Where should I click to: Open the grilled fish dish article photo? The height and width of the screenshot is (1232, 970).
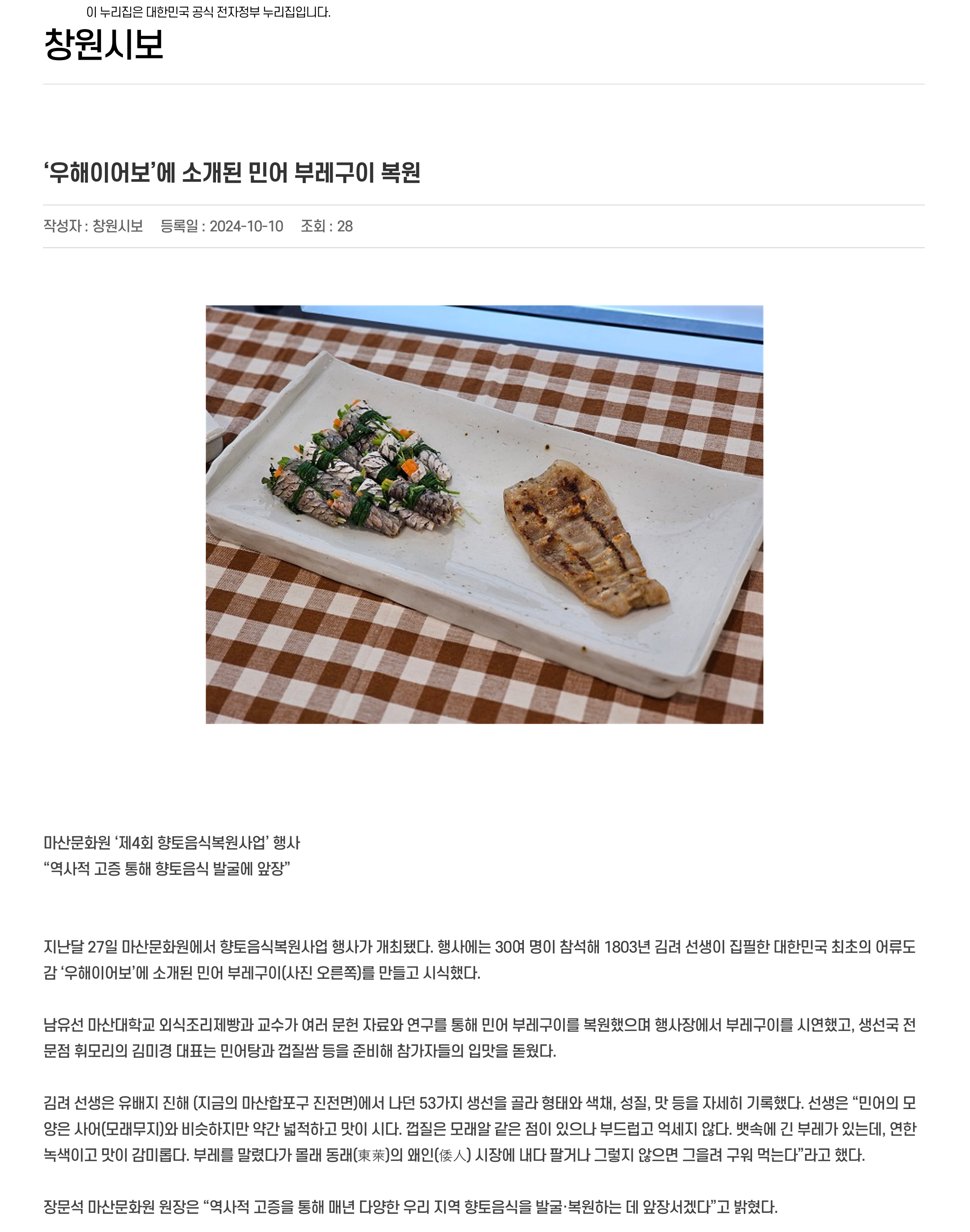pos(484,515)
